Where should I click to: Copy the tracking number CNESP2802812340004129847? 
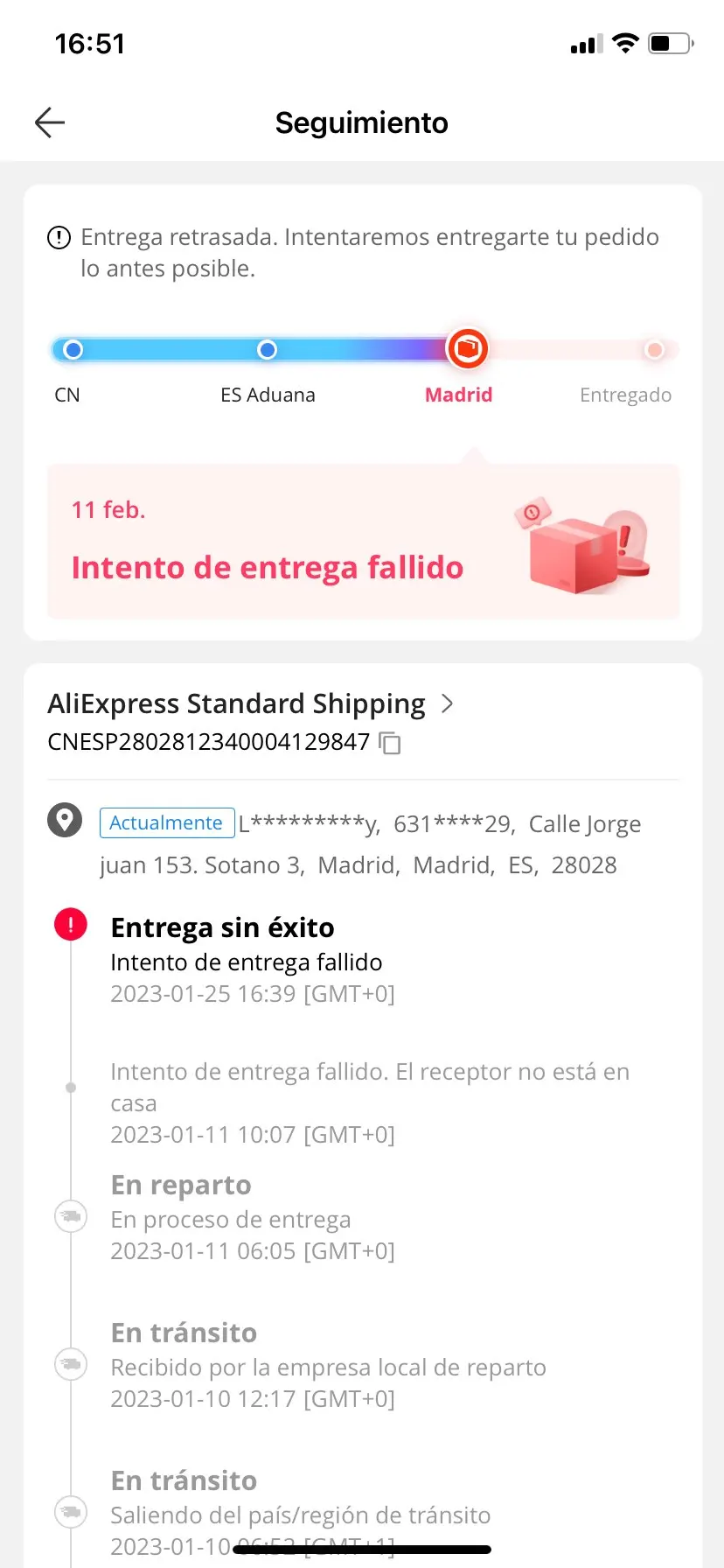[x=390, y=743]
